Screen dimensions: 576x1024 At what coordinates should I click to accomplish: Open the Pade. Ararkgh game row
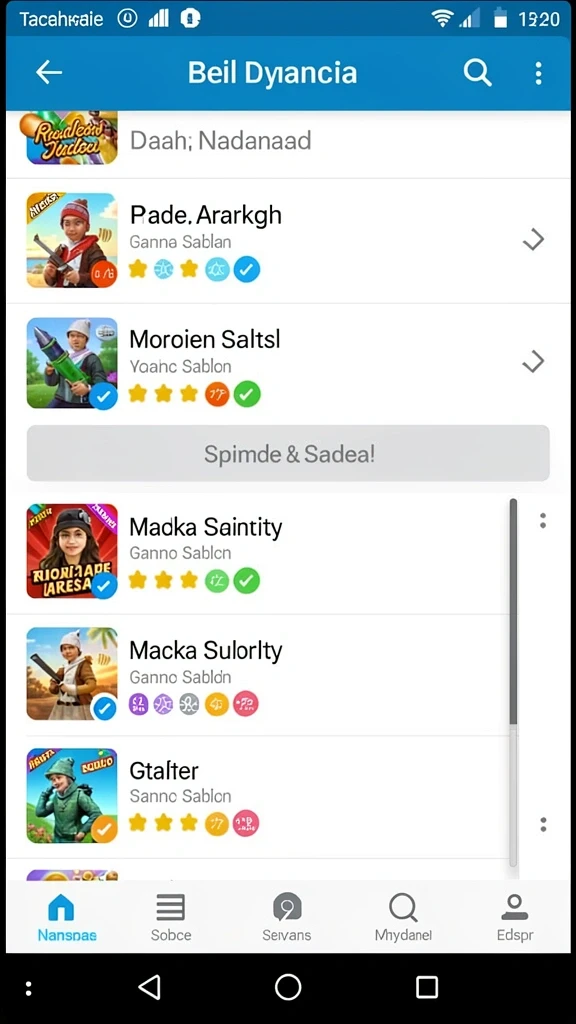288,240
